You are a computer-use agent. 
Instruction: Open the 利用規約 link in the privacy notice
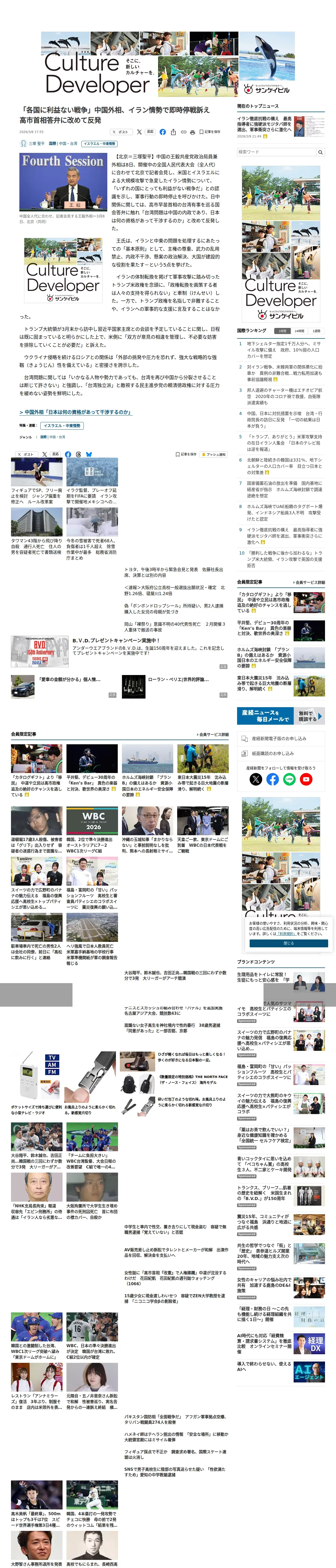pyautogui.click(x=287, y=933)
